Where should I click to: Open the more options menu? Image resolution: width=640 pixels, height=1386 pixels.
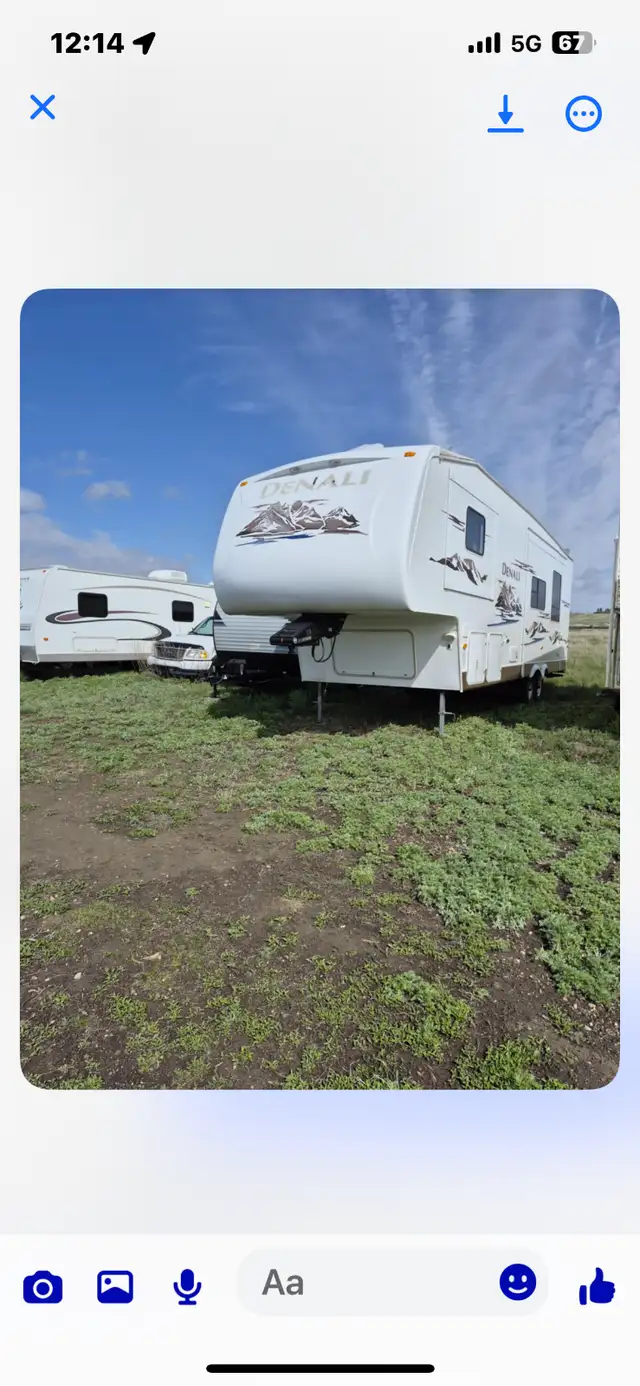[x=584, y=114]
